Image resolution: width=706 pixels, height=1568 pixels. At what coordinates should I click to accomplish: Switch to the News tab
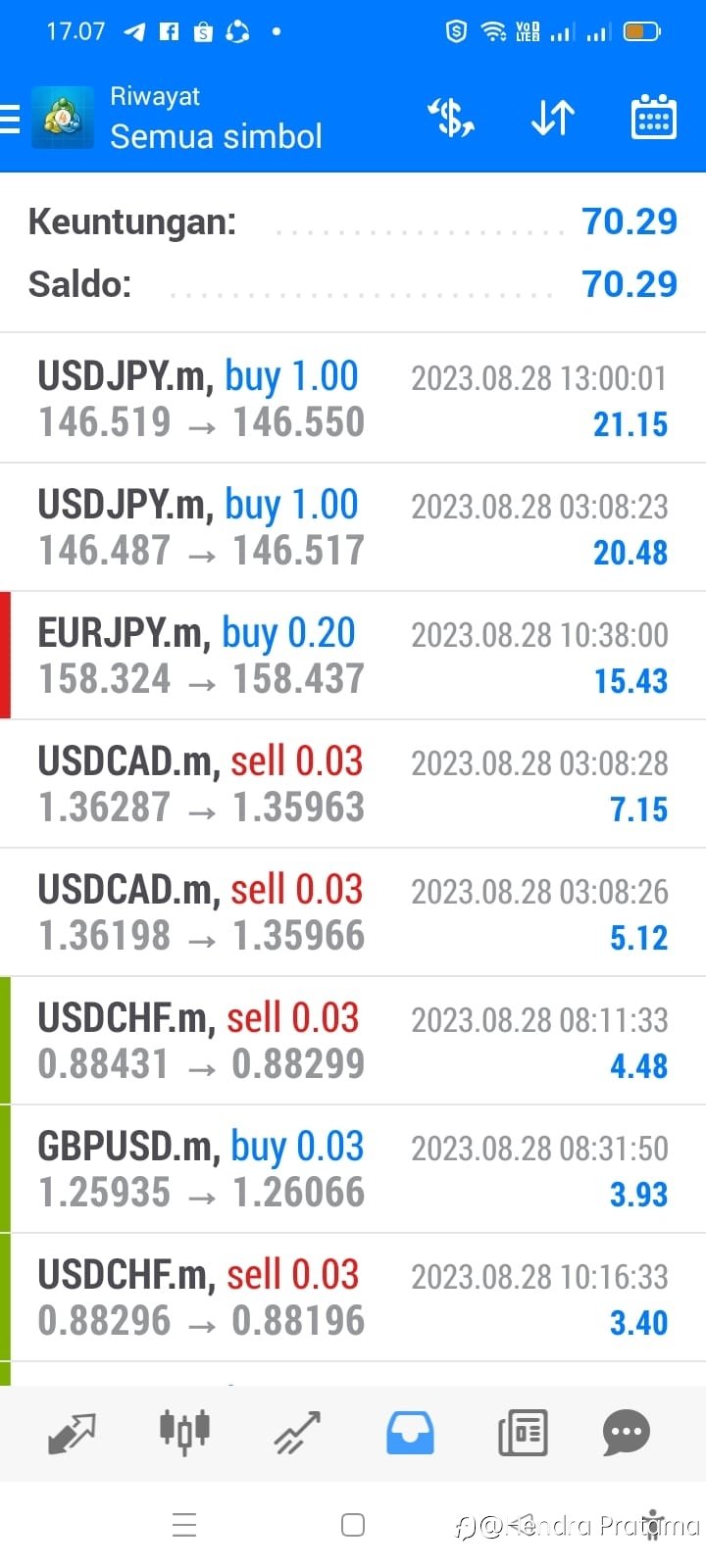[523, 1434]
